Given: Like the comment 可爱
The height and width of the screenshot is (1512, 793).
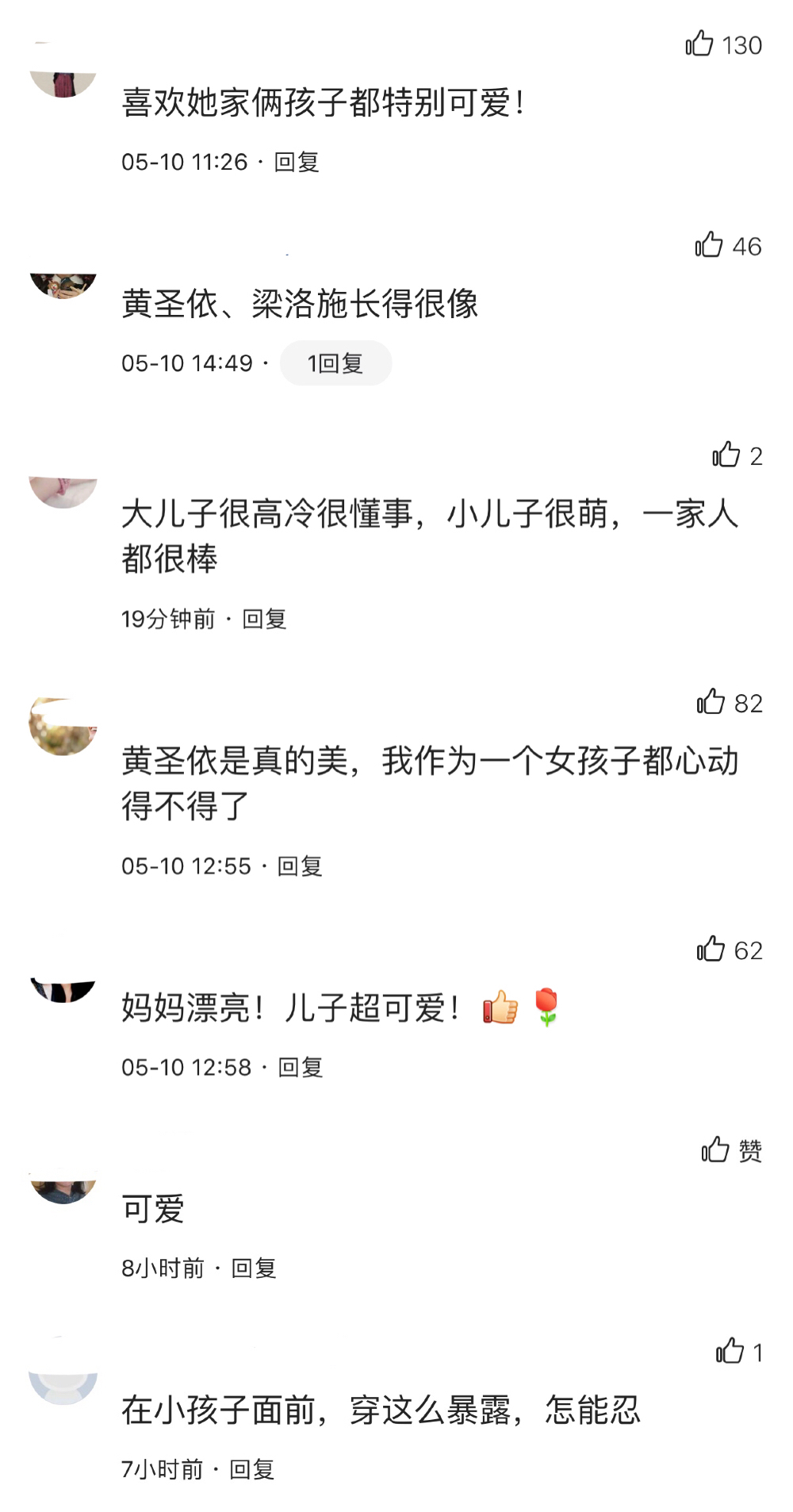Looking at the screenshot, I should [715, 1149].
